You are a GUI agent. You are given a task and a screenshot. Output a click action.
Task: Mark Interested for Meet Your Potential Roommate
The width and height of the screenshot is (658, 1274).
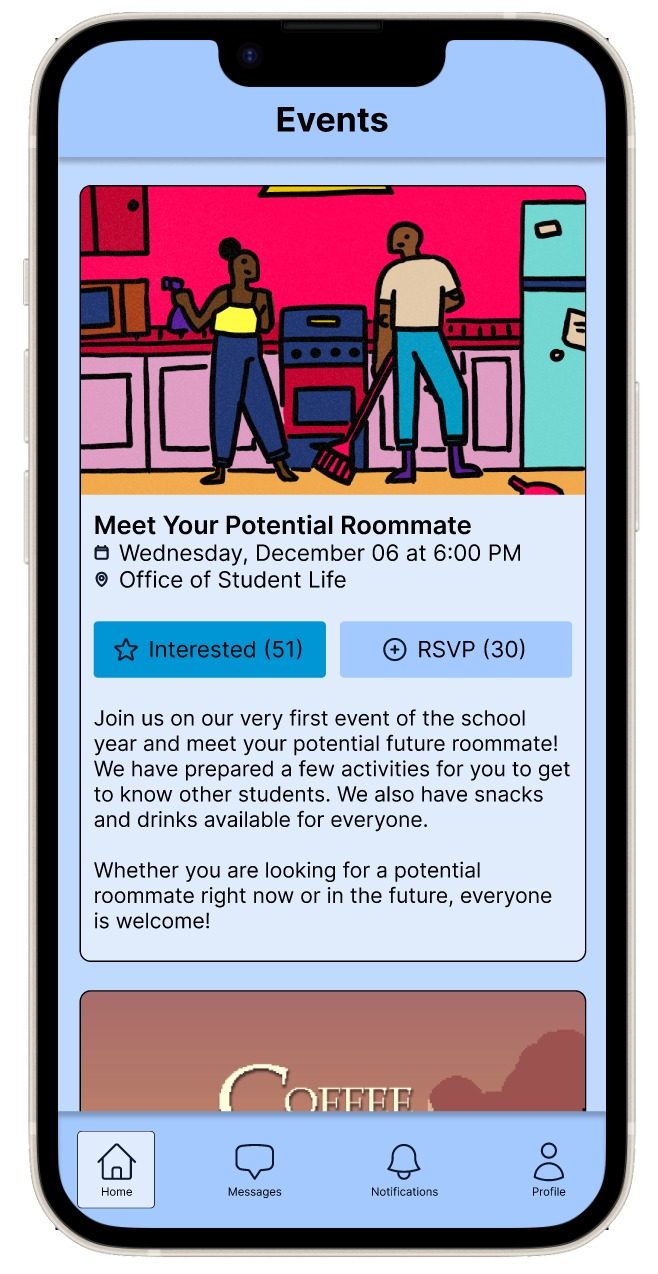tap(210, 649)
